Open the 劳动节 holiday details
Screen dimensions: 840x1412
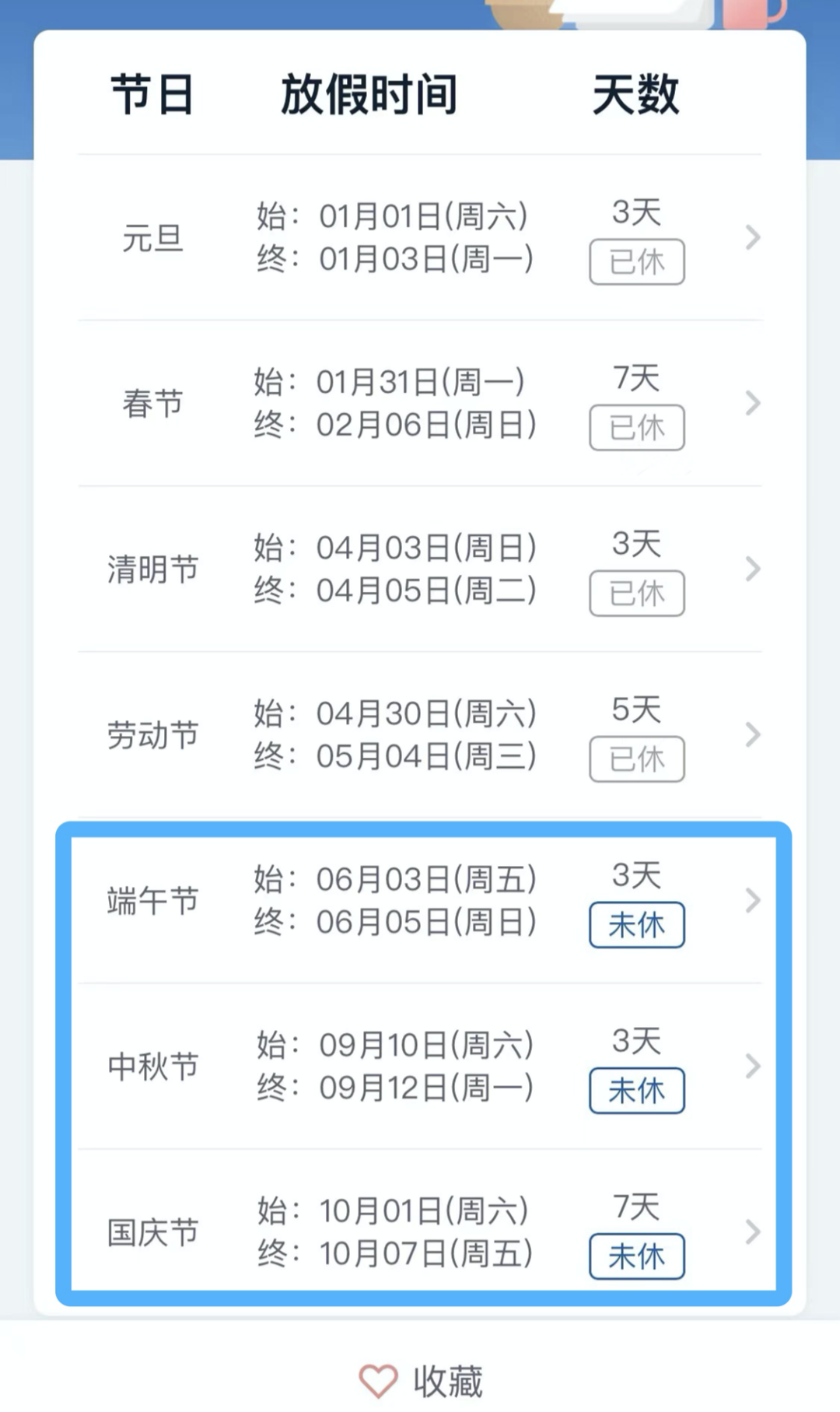pos(420,734)
